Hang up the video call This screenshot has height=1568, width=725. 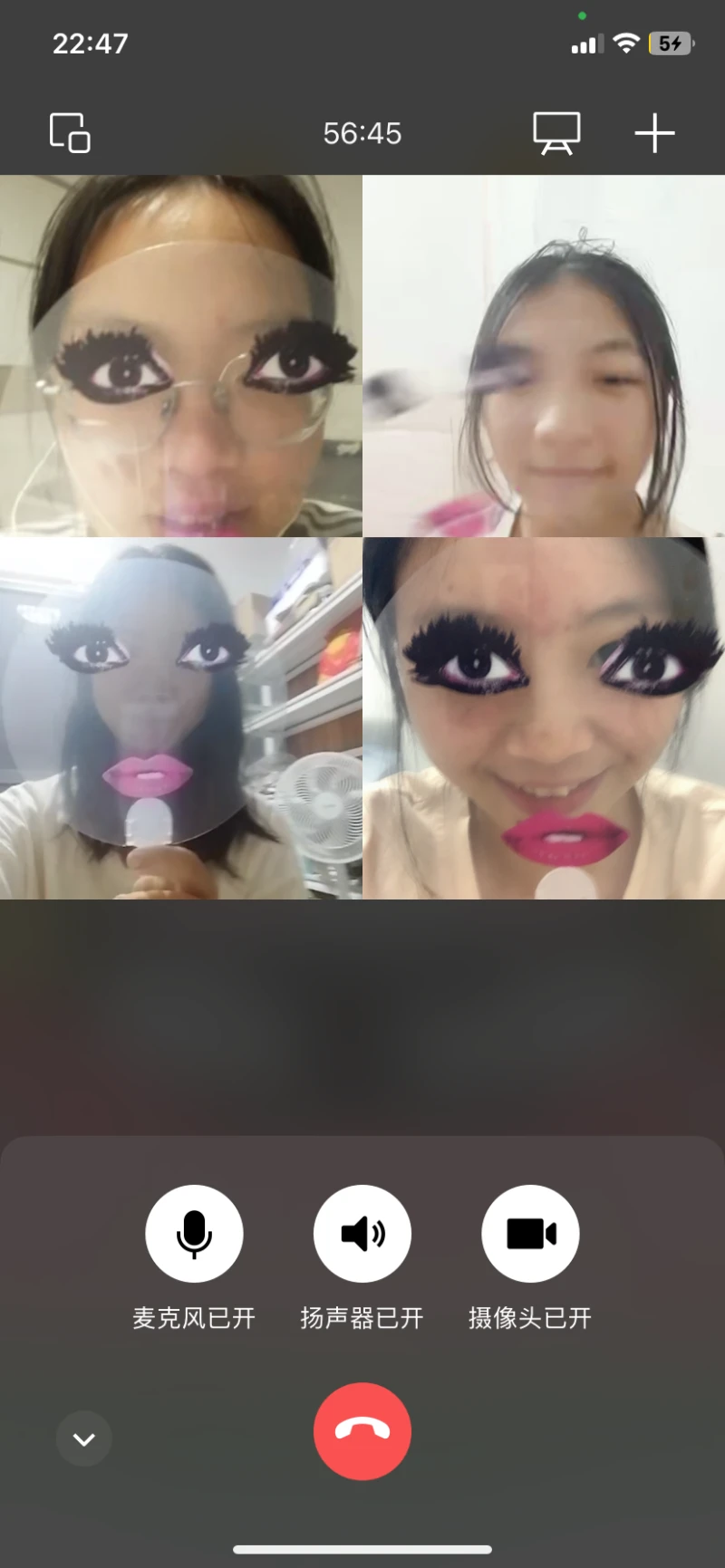tap(362, 1430)
